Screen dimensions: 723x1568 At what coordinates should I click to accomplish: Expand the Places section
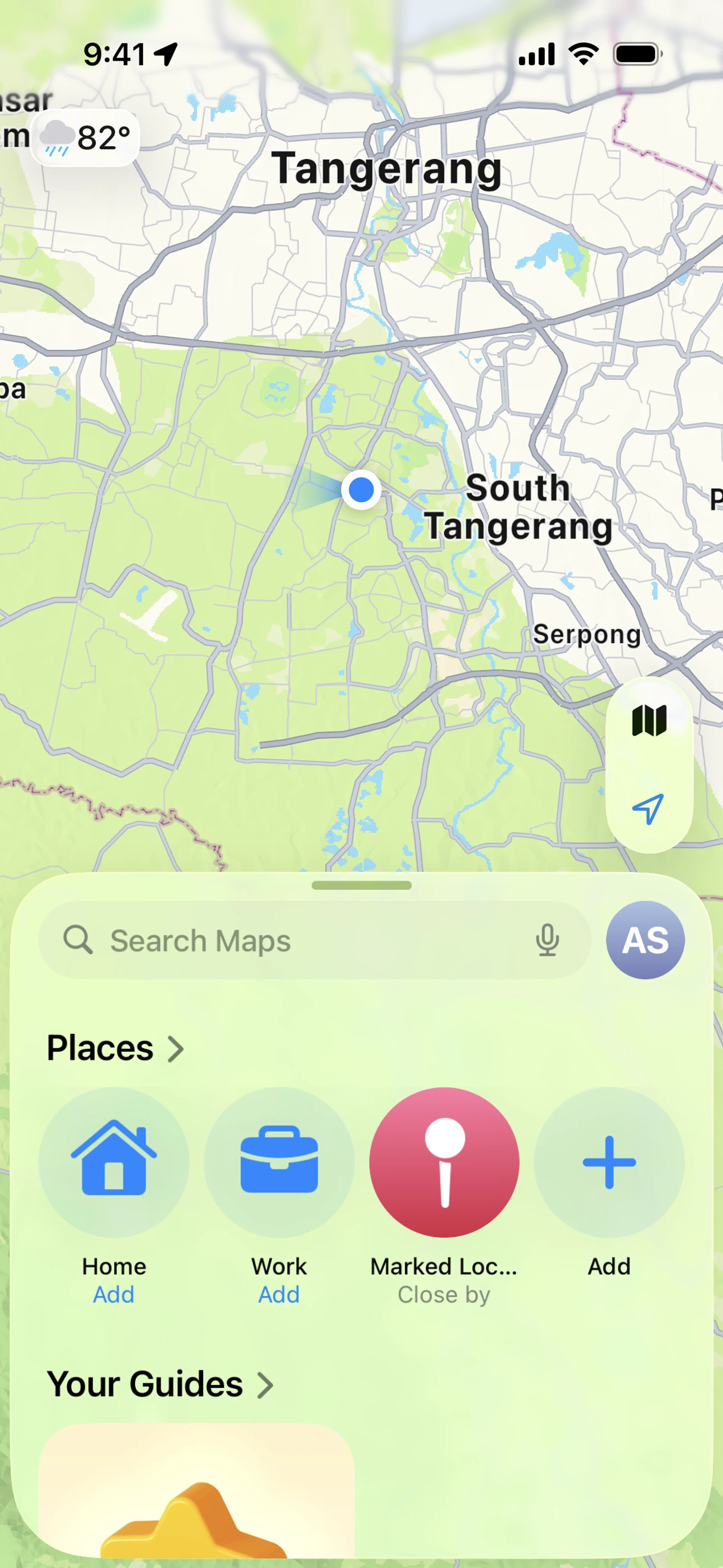[x=116, y=1048]
